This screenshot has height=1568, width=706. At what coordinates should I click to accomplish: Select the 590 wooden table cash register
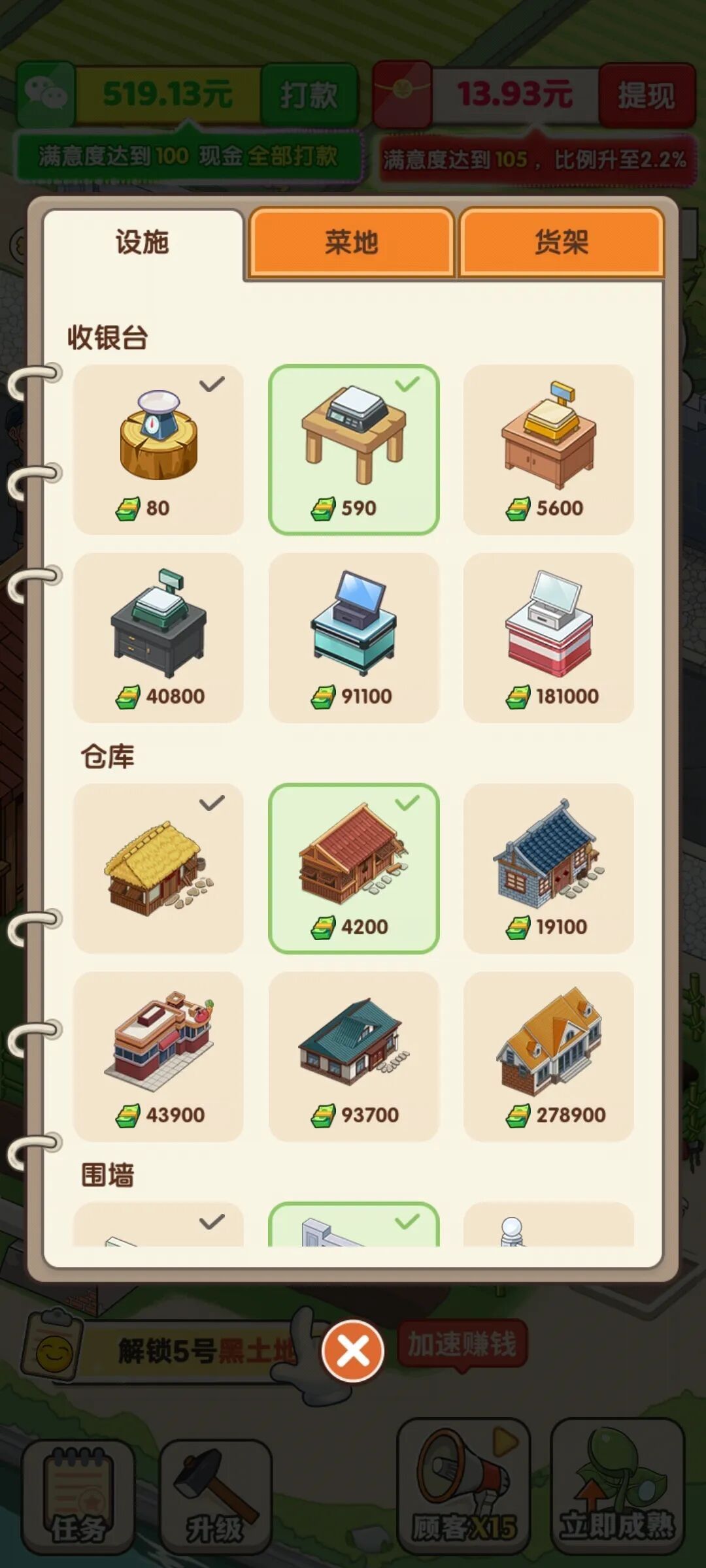[353, 449]
